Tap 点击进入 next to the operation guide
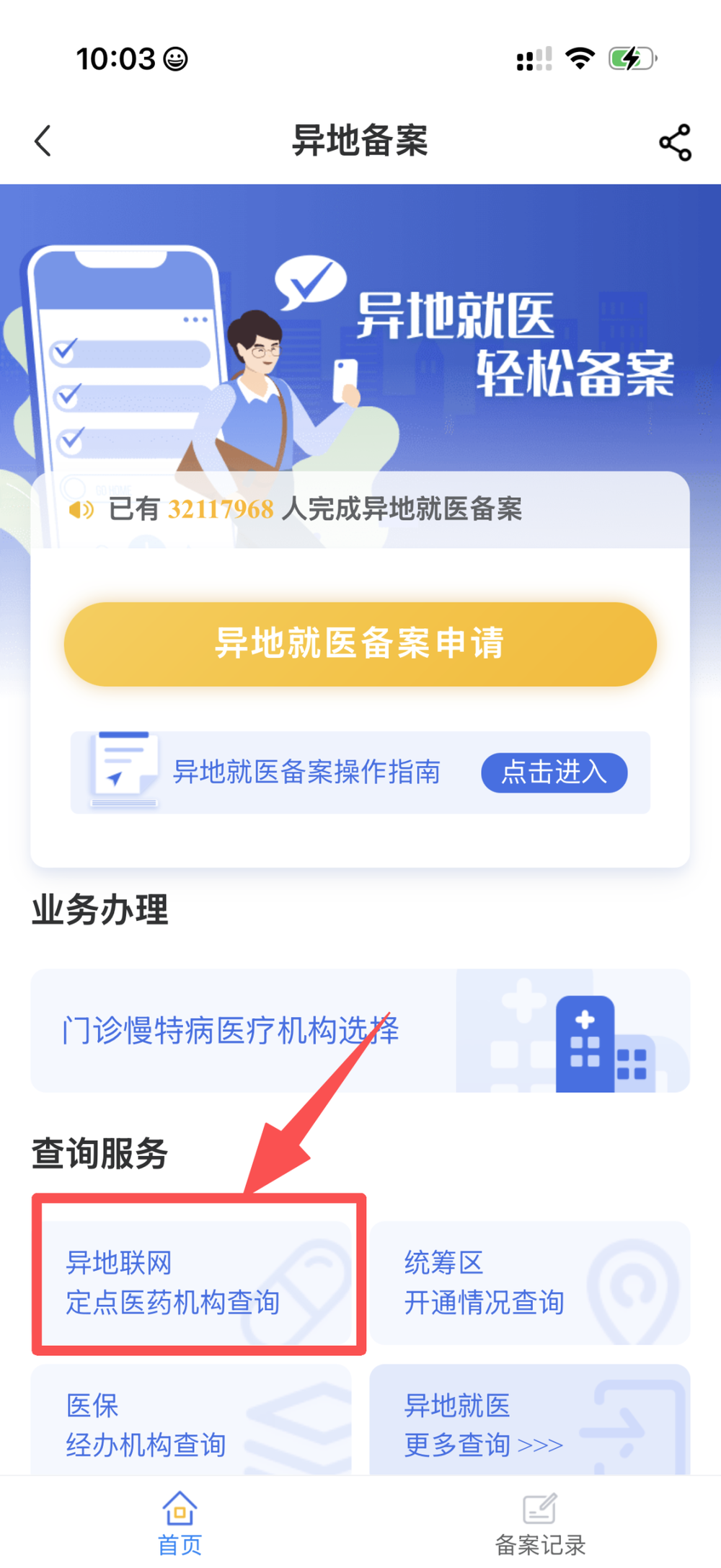The height and width of the screenshot is (1568, 721). [554, 772]
